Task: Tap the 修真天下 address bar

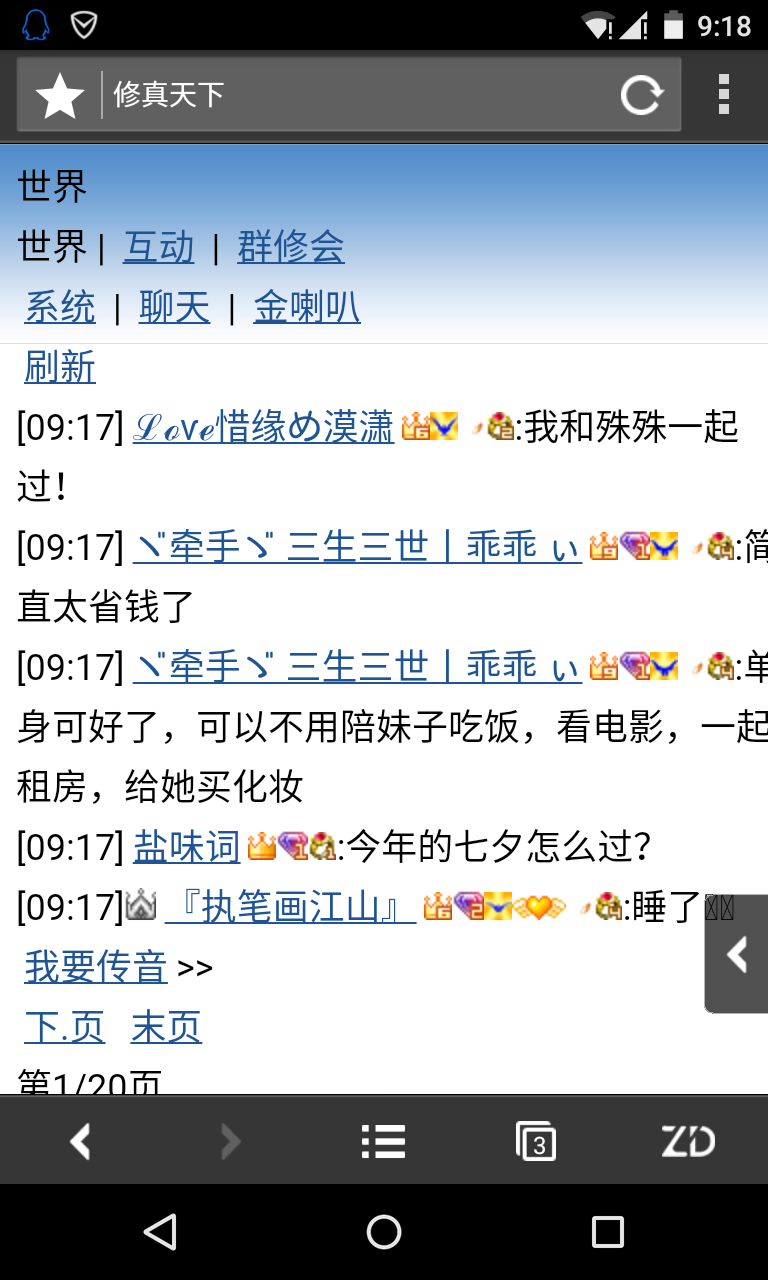Action: click(x=350, y=96)
